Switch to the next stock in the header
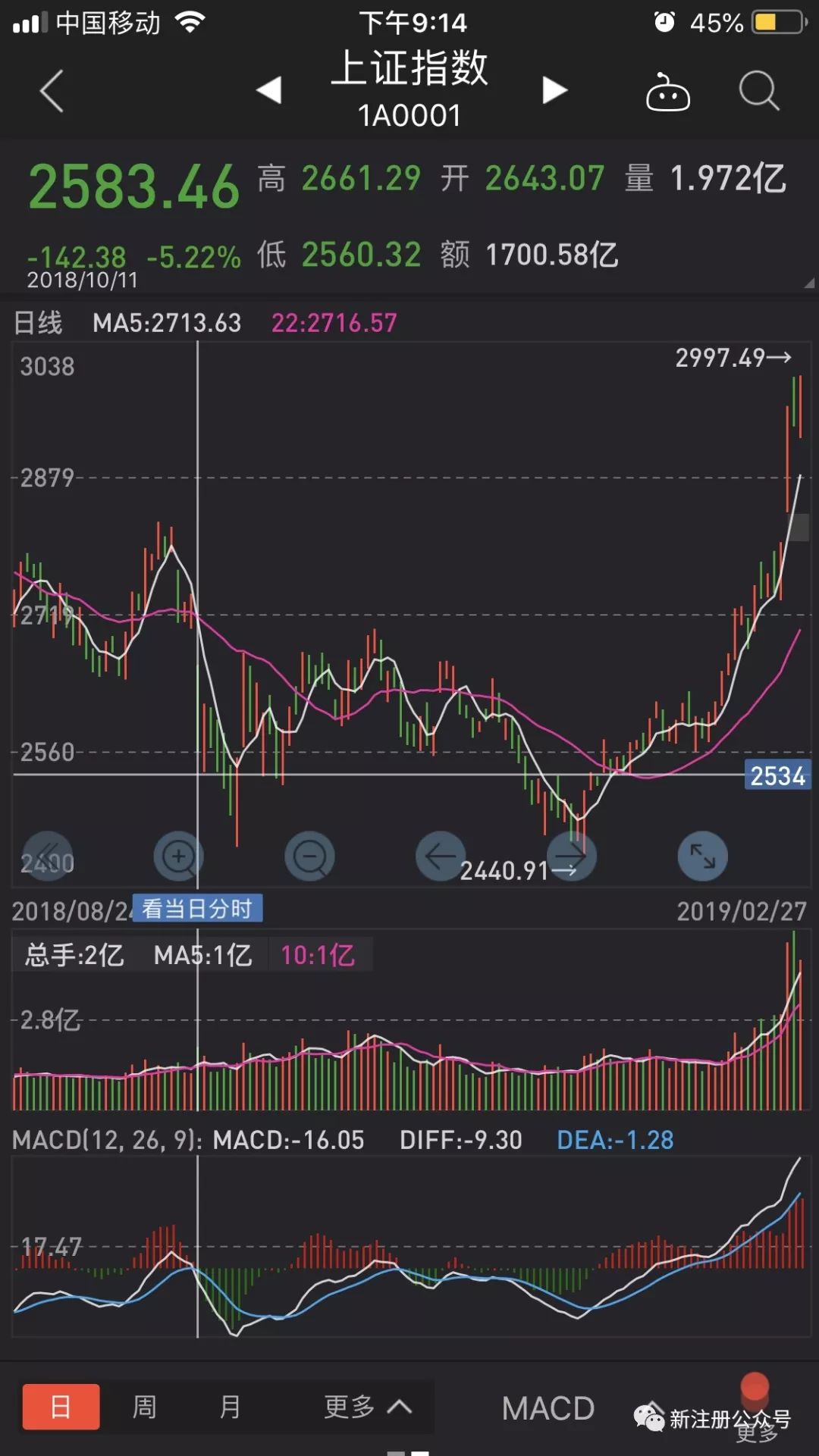Viewport: 819px width, 1456px height. (x=554, y=90)
